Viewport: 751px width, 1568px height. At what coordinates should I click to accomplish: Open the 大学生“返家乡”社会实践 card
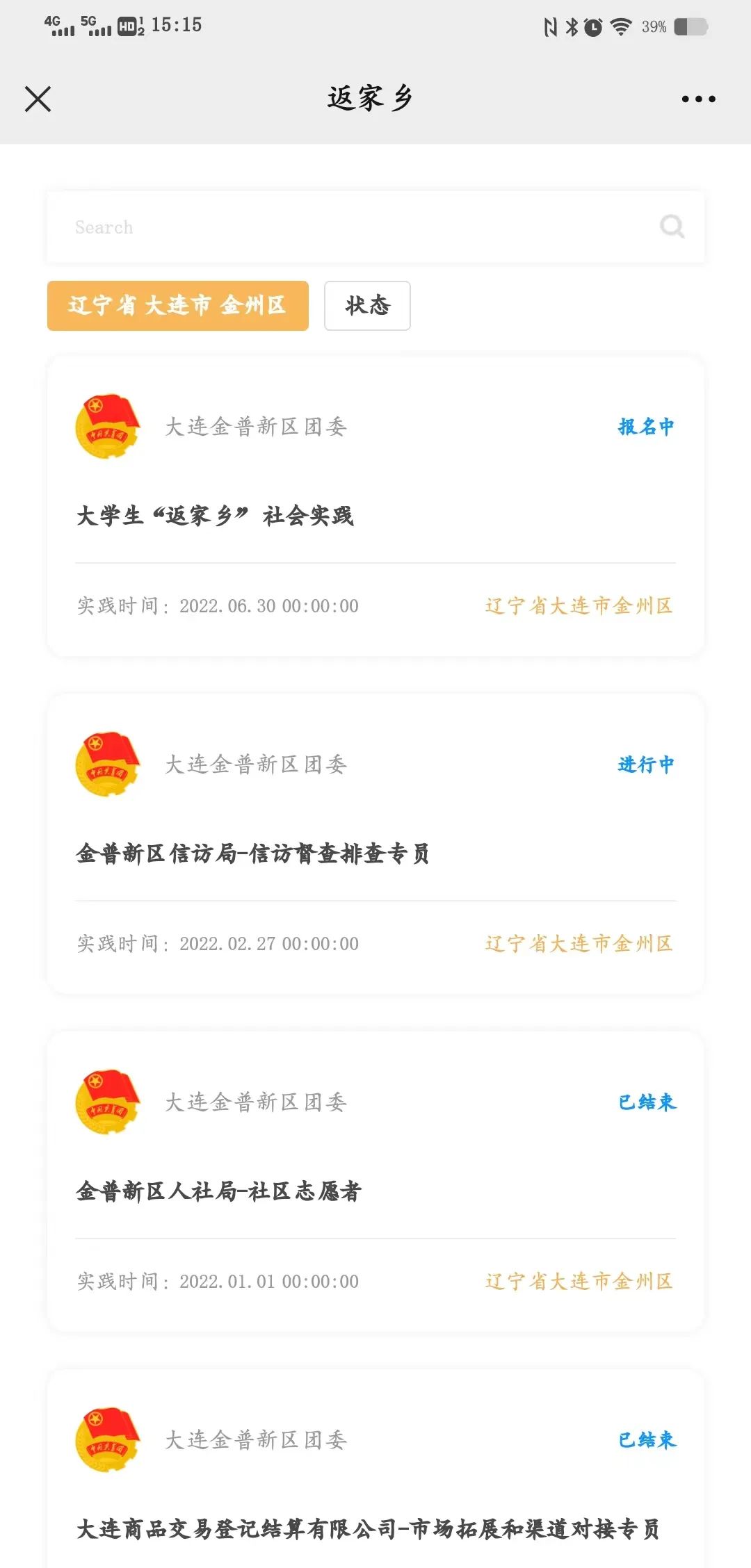click(375, 515)
